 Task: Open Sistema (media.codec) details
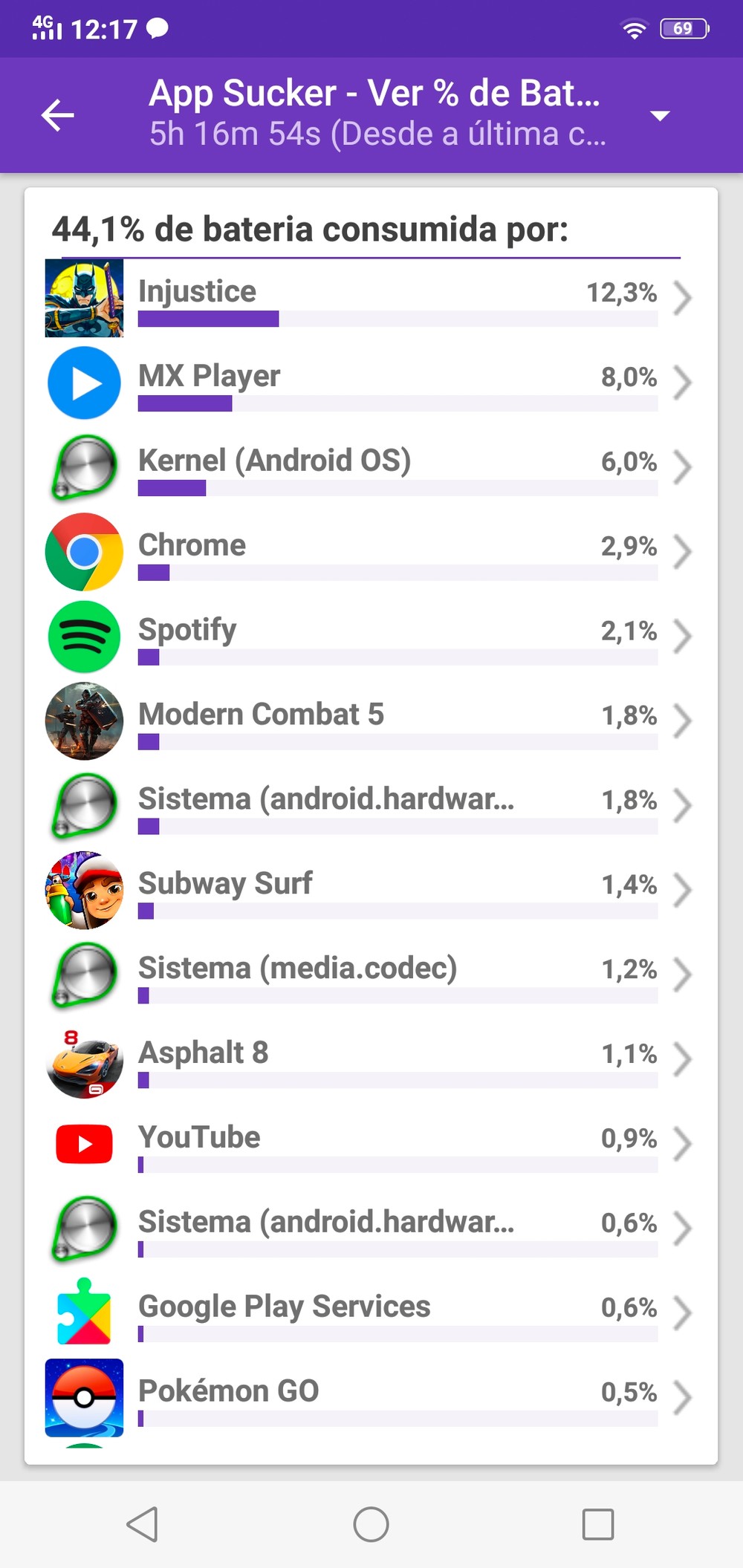pyautogui.click(x=371, y=975)
